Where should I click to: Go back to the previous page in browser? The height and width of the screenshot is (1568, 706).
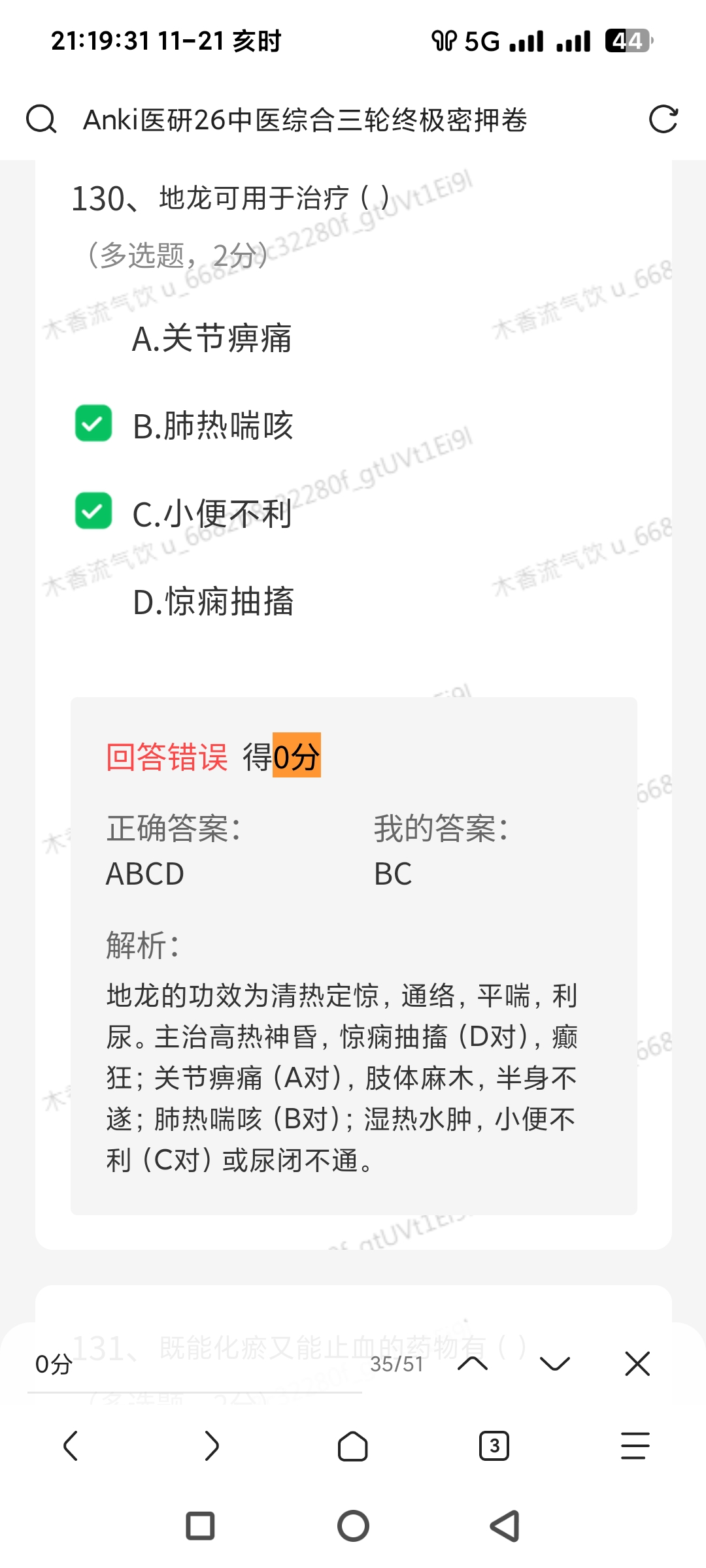(x=71, y=1446)
